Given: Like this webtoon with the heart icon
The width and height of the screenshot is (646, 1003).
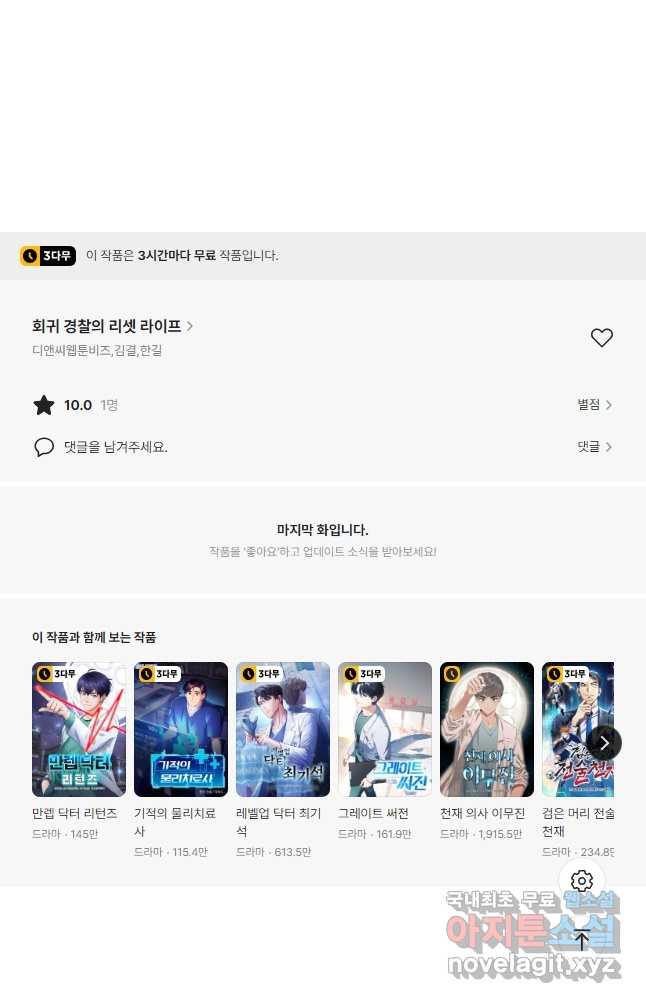Looking at the screenshot, I should click(x=601, y=338).
